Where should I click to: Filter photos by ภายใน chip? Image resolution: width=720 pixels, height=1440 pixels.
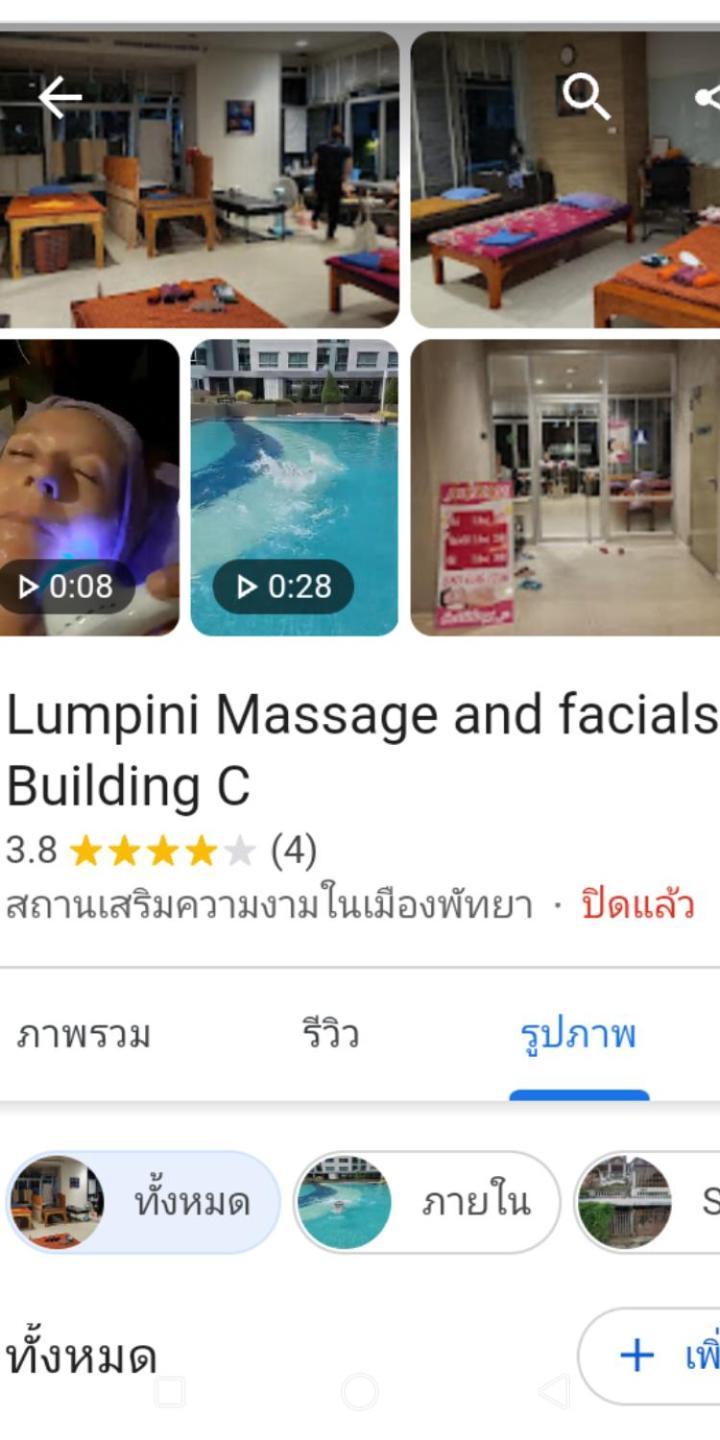427,1202
